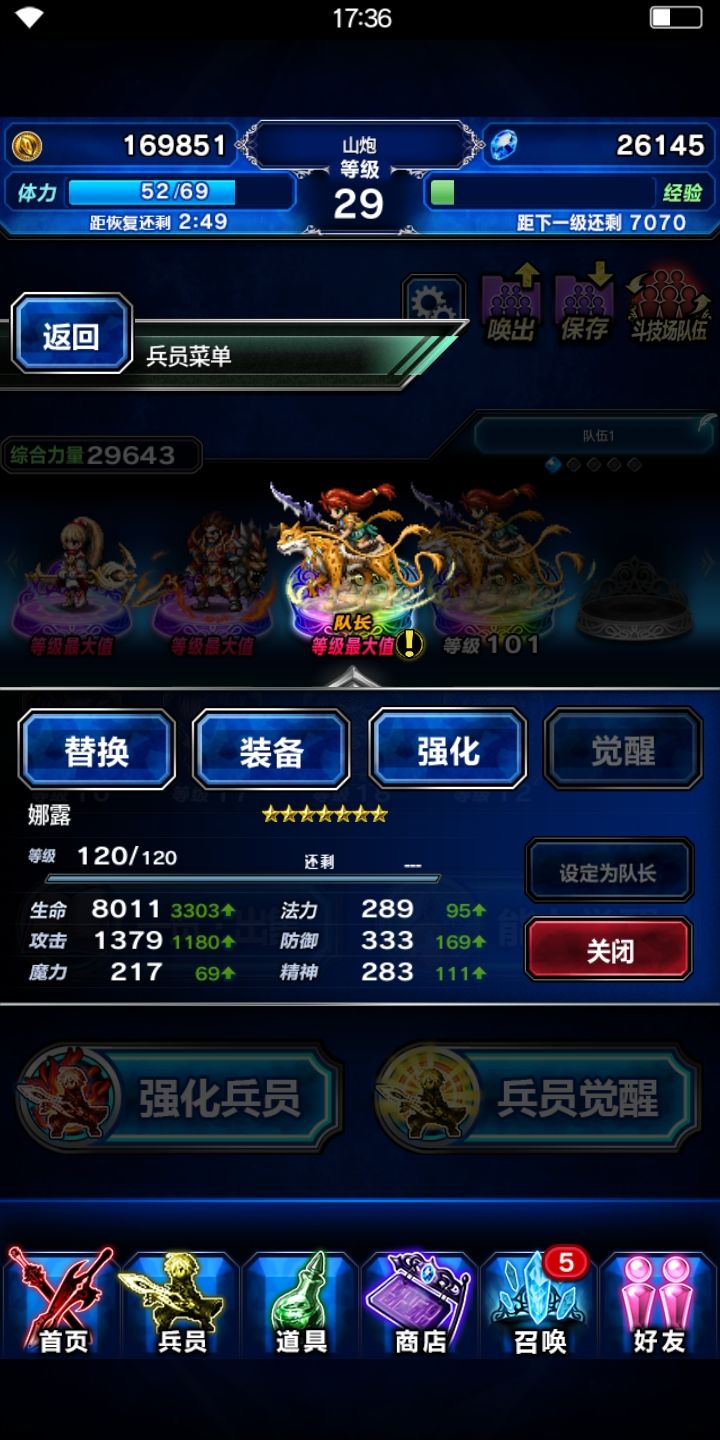Tap the 设定为队长 set-leader button
This screenshot has width=720, height=1440.
[x=608, y=870]
